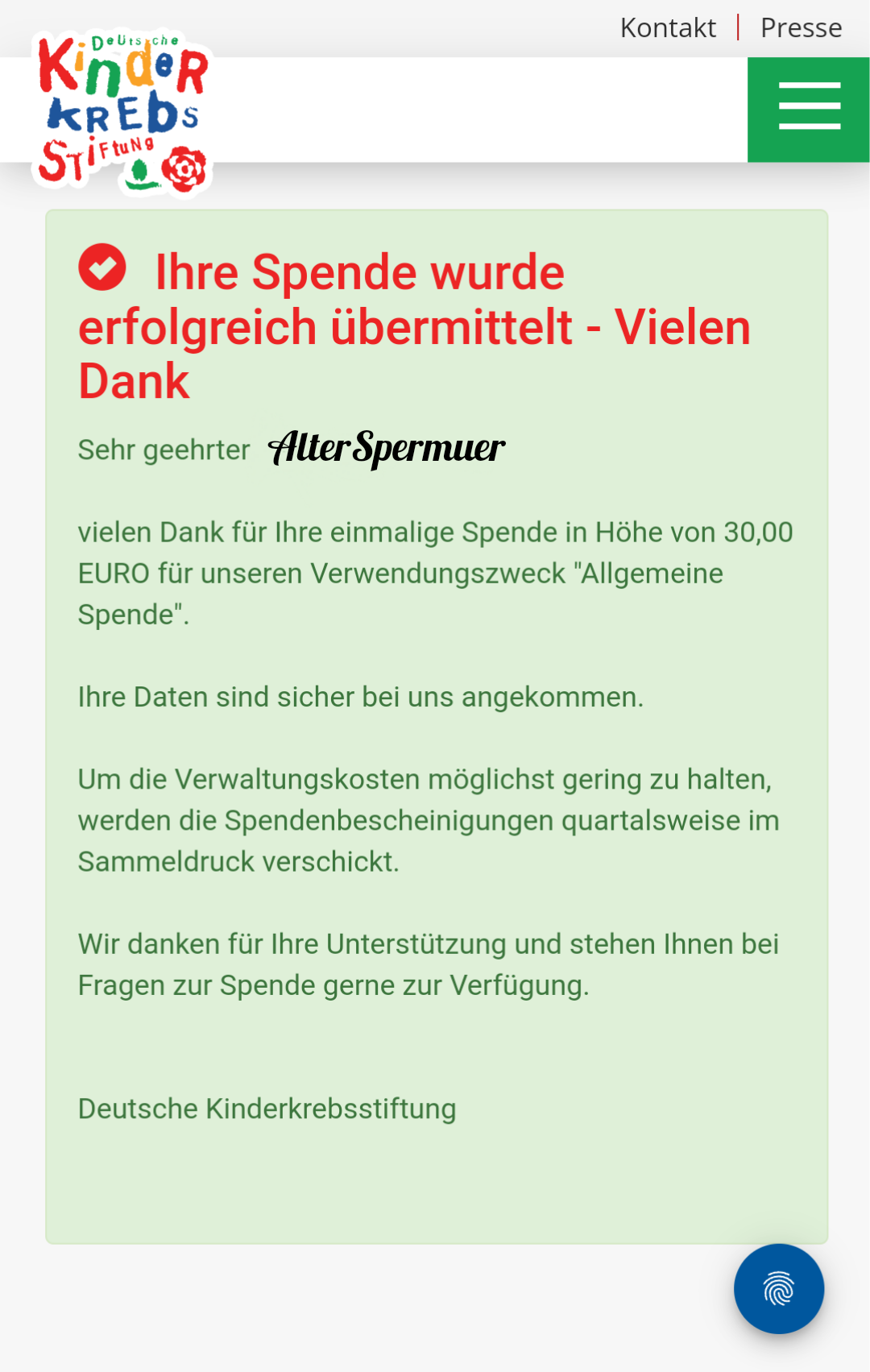Go to homepage via Kinderkrebsstiftung logo
Viewport: 870px width, 1372px height.
click(122, 113)
